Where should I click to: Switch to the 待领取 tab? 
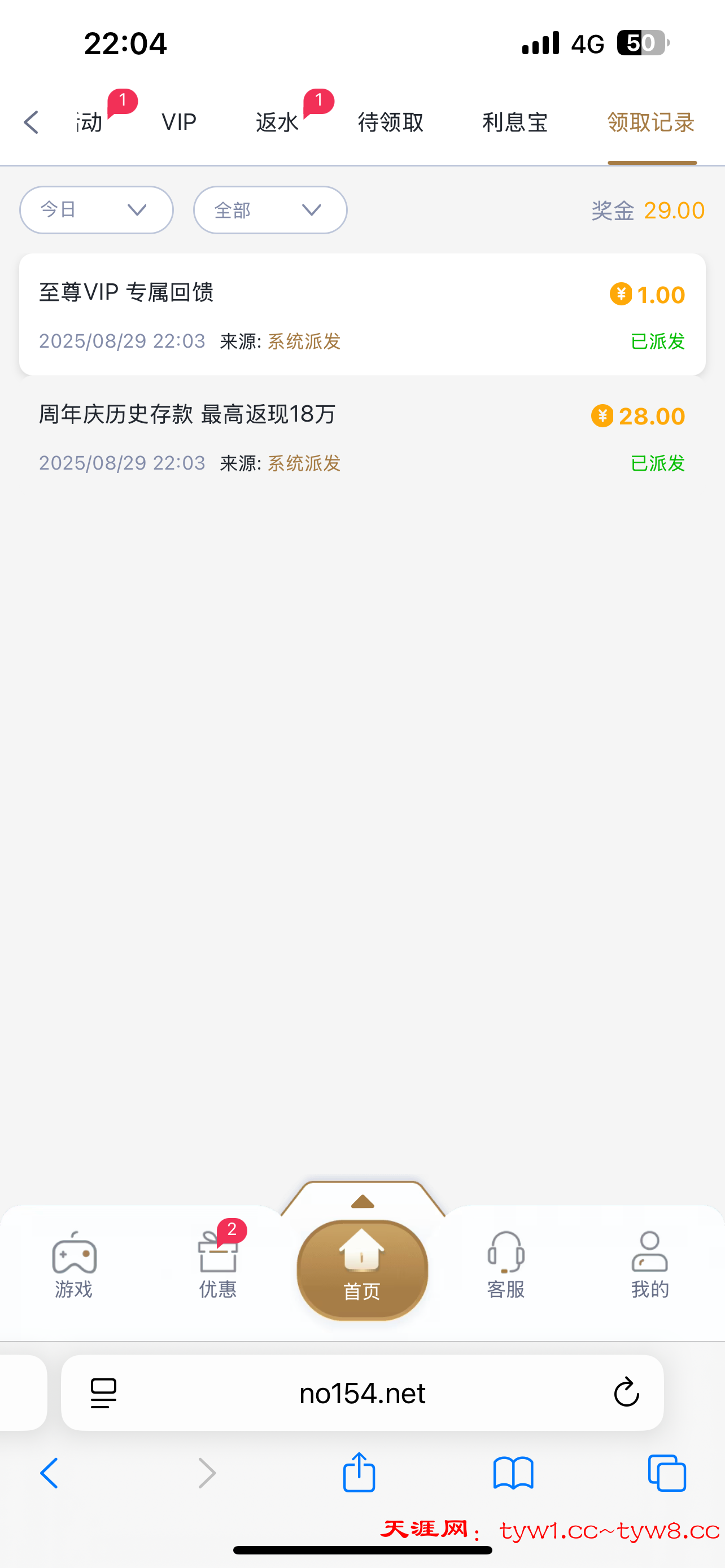click(390, 122)
